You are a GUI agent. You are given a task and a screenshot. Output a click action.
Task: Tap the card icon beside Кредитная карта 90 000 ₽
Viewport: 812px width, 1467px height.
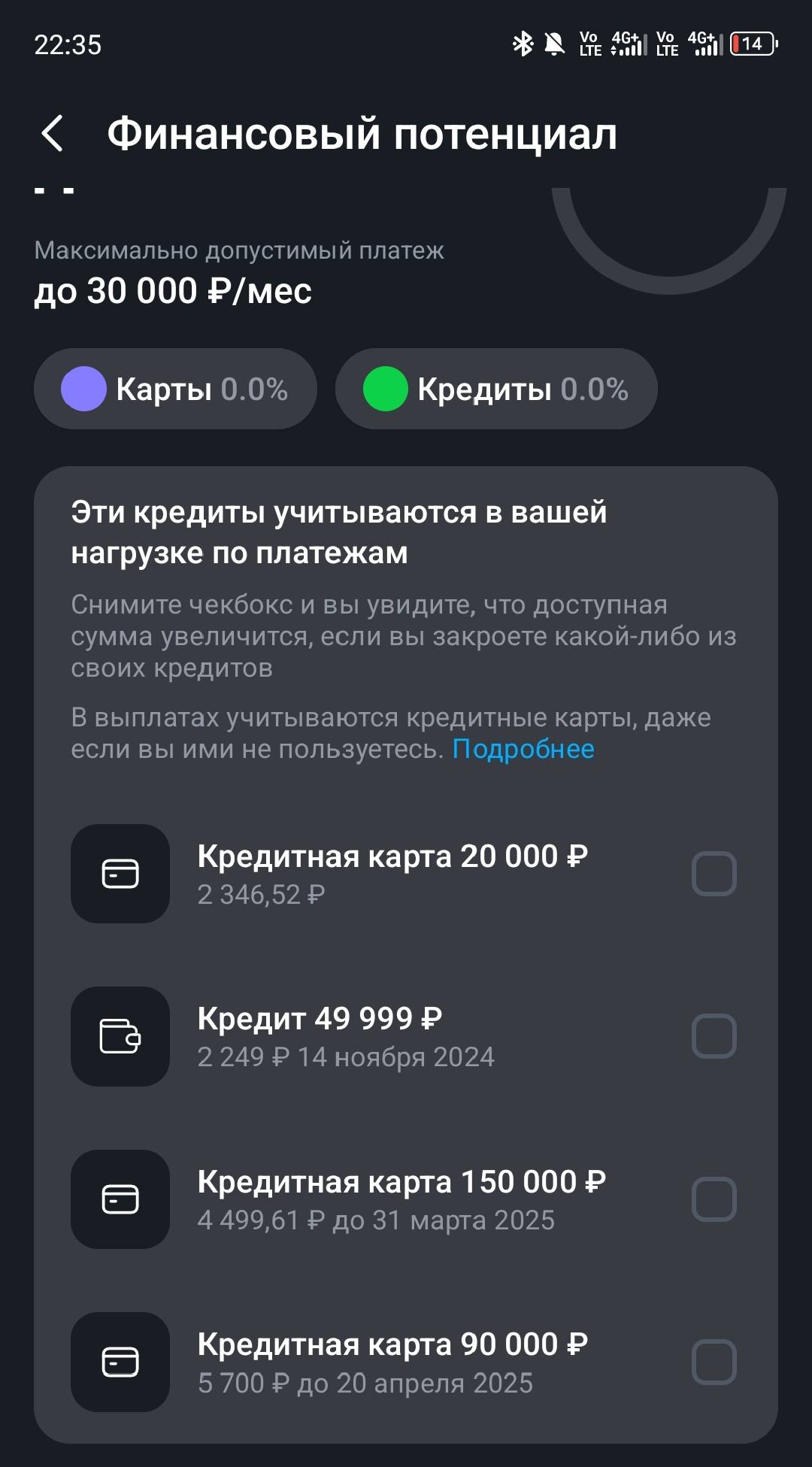(x=120, y=1363)
